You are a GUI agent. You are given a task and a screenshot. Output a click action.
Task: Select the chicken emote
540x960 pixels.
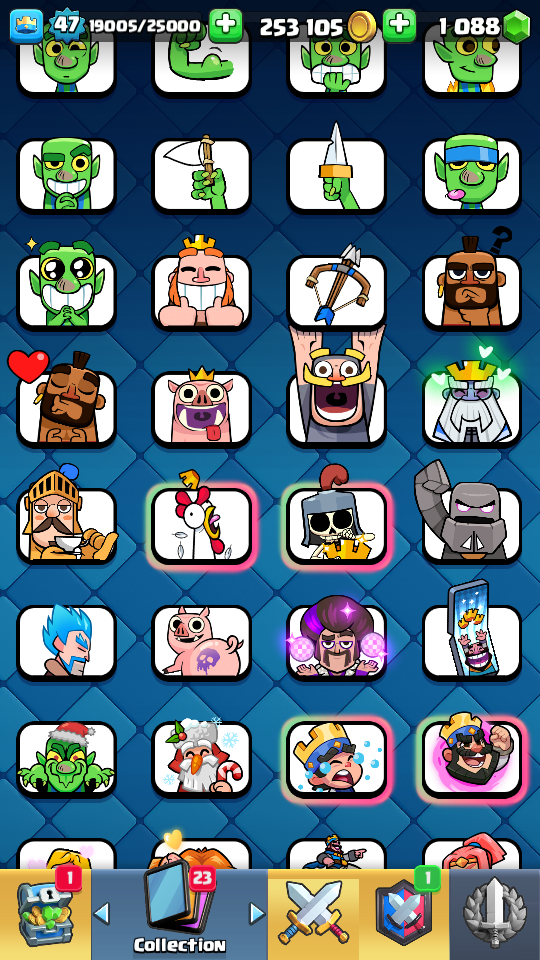pyautogui.click(x=201, y=525)
